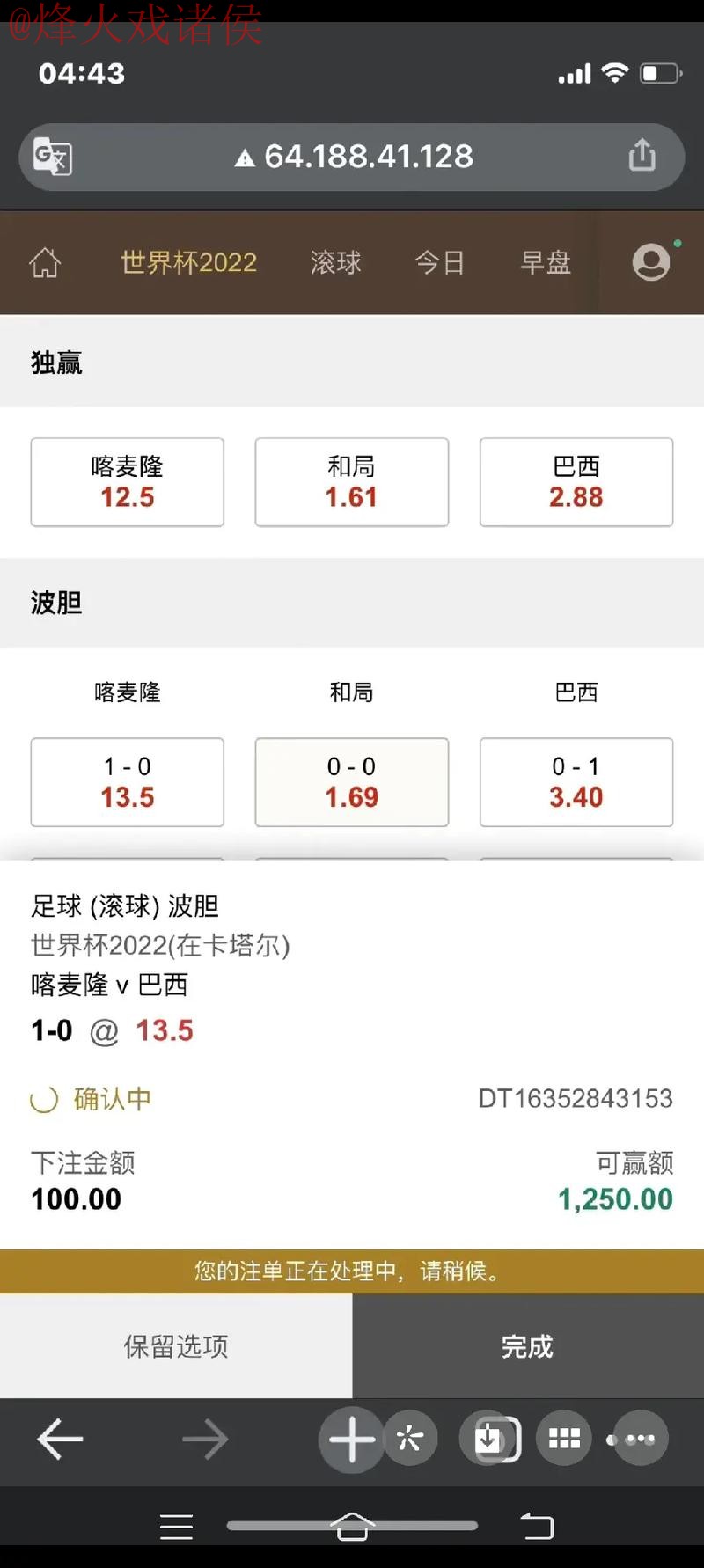Tap the forward arrow in the browser toolbar

(x=204, y=1440)
